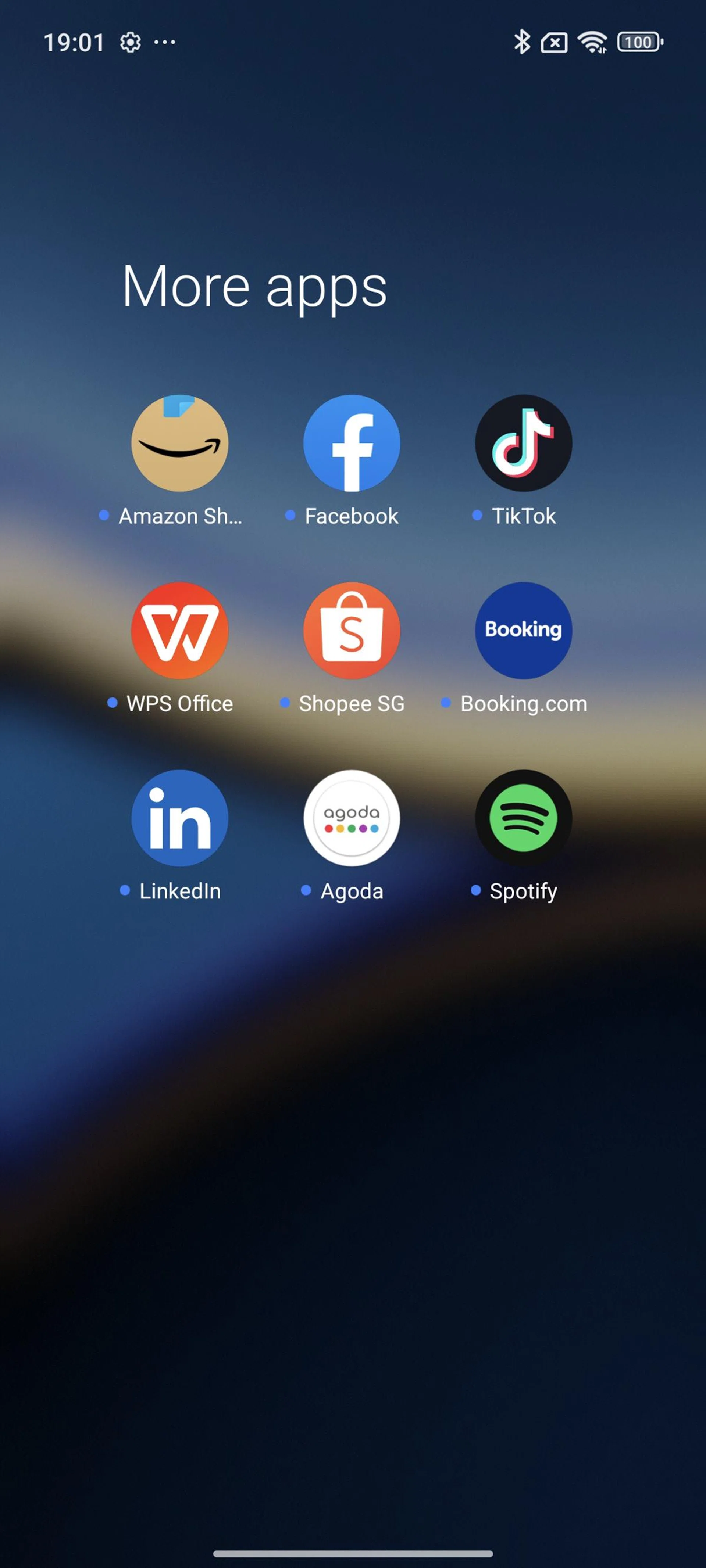Open the Shopee SG app

(x=352, y=630)
